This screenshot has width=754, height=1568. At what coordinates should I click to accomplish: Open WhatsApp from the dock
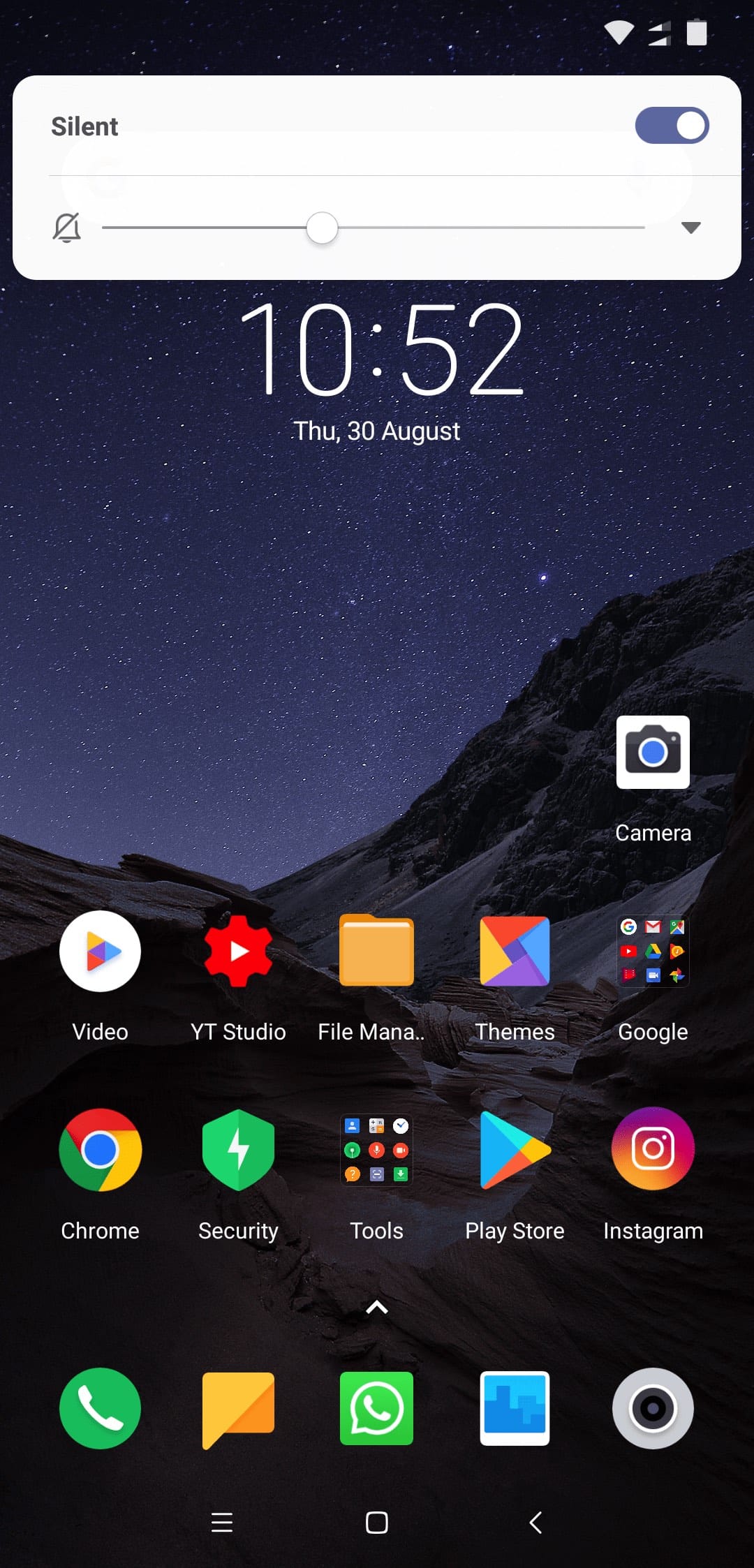pos(376,1408)
